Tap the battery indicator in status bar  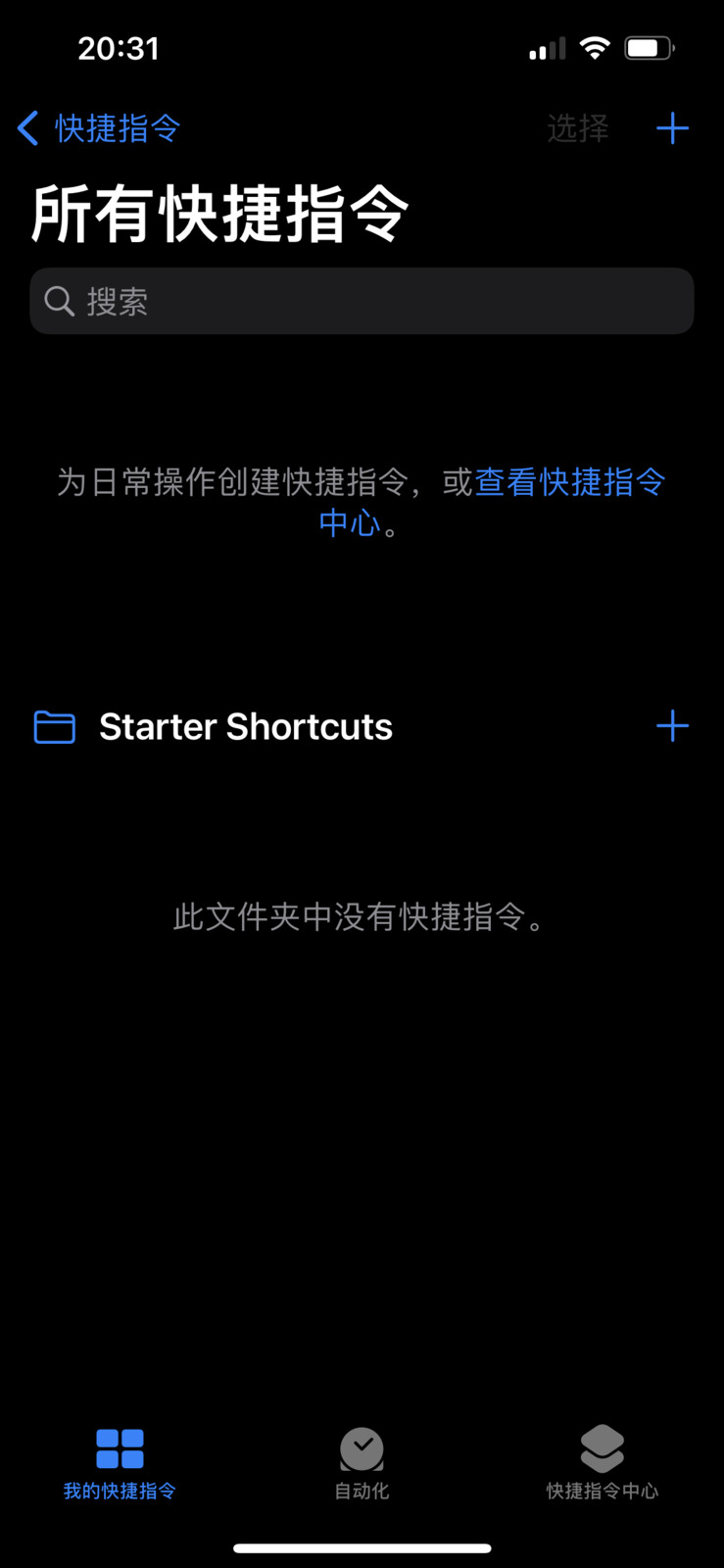tap(649, 47)
